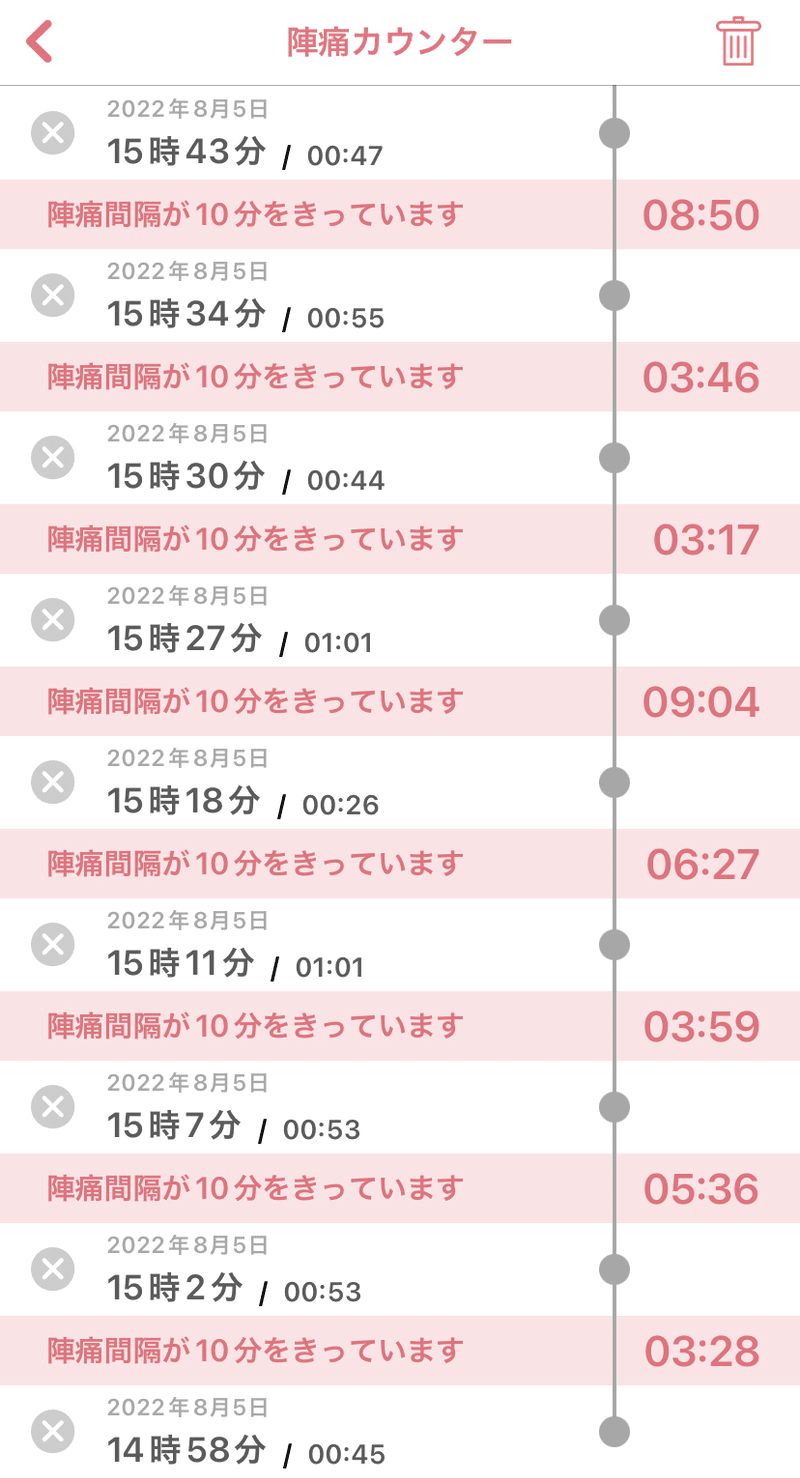Tap the timeline dot beside 15時18分
Viewport: 800px width, 1478px height.
tap(613, 782)
